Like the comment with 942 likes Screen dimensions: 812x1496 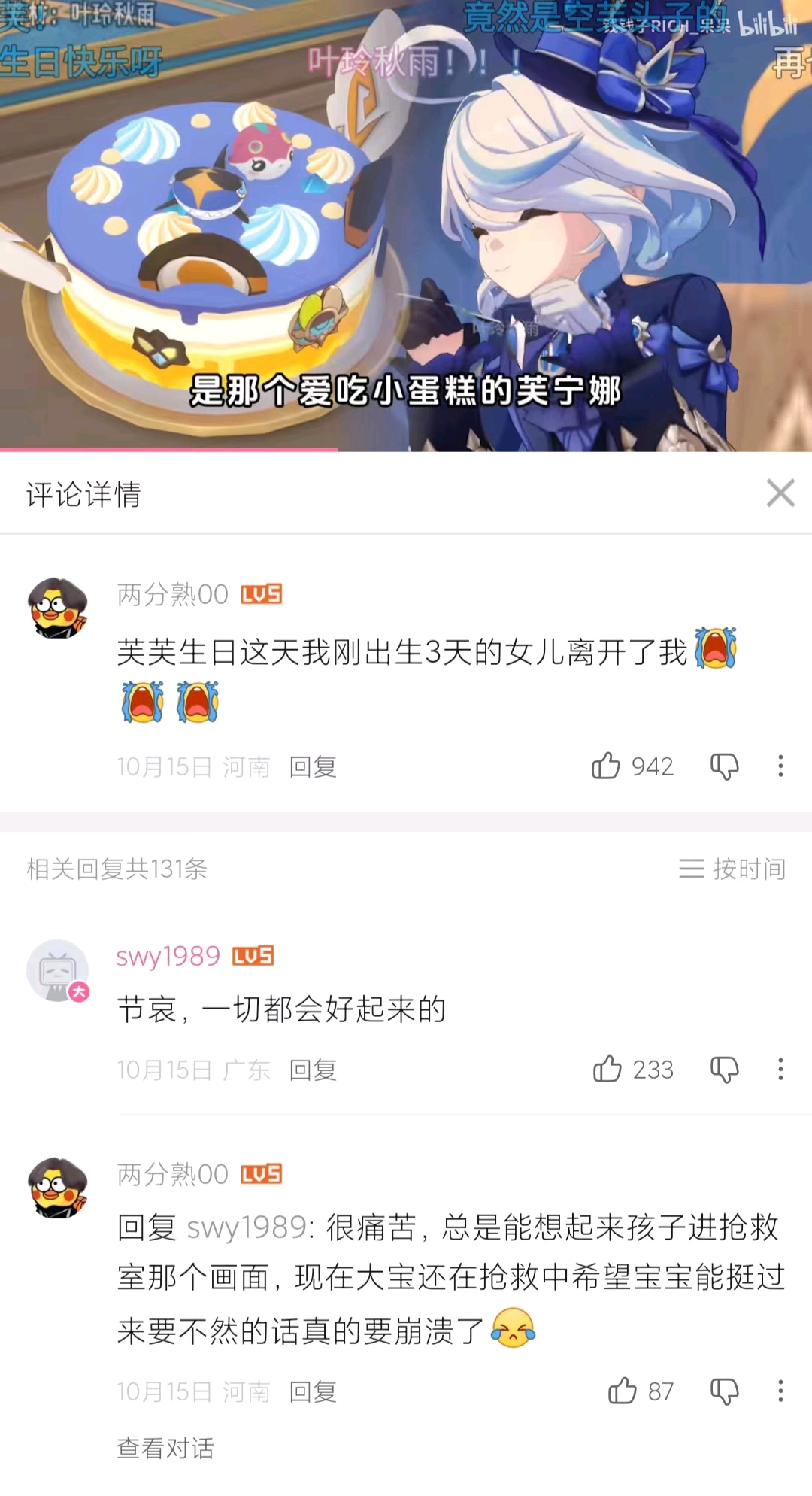tap(606, 766)
